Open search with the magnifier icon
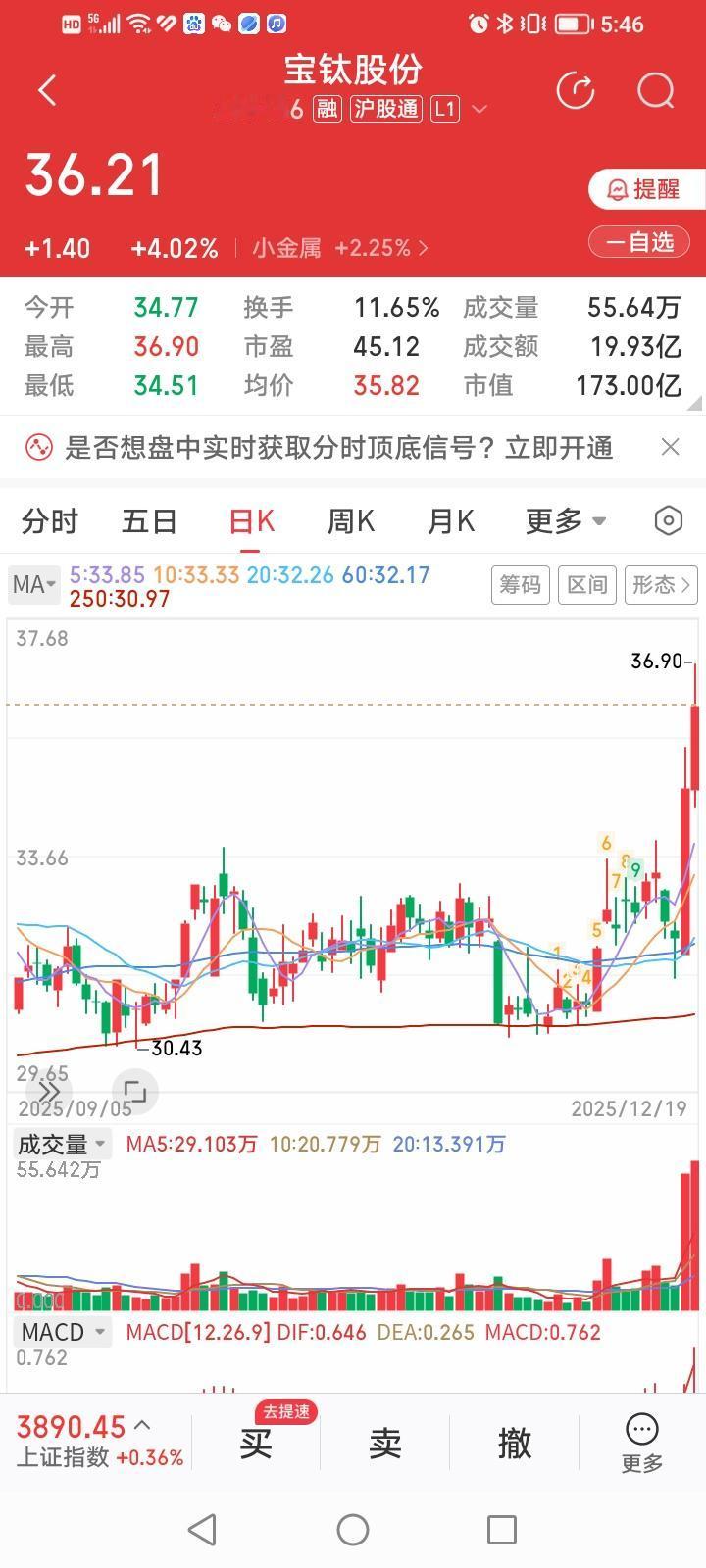The height and width of the screenshot is (1568, 706). [x=654, y=89]
